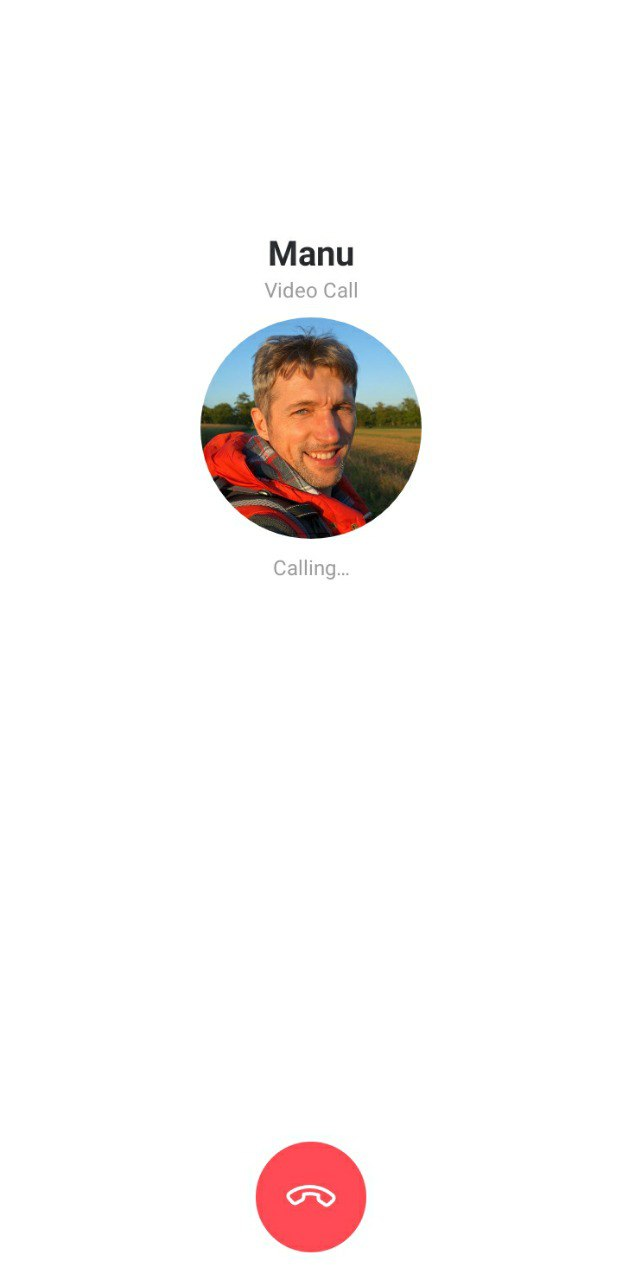End the video call to Manu
The width and height of the screenshot is (622, 1280).
coord(311,1196)
